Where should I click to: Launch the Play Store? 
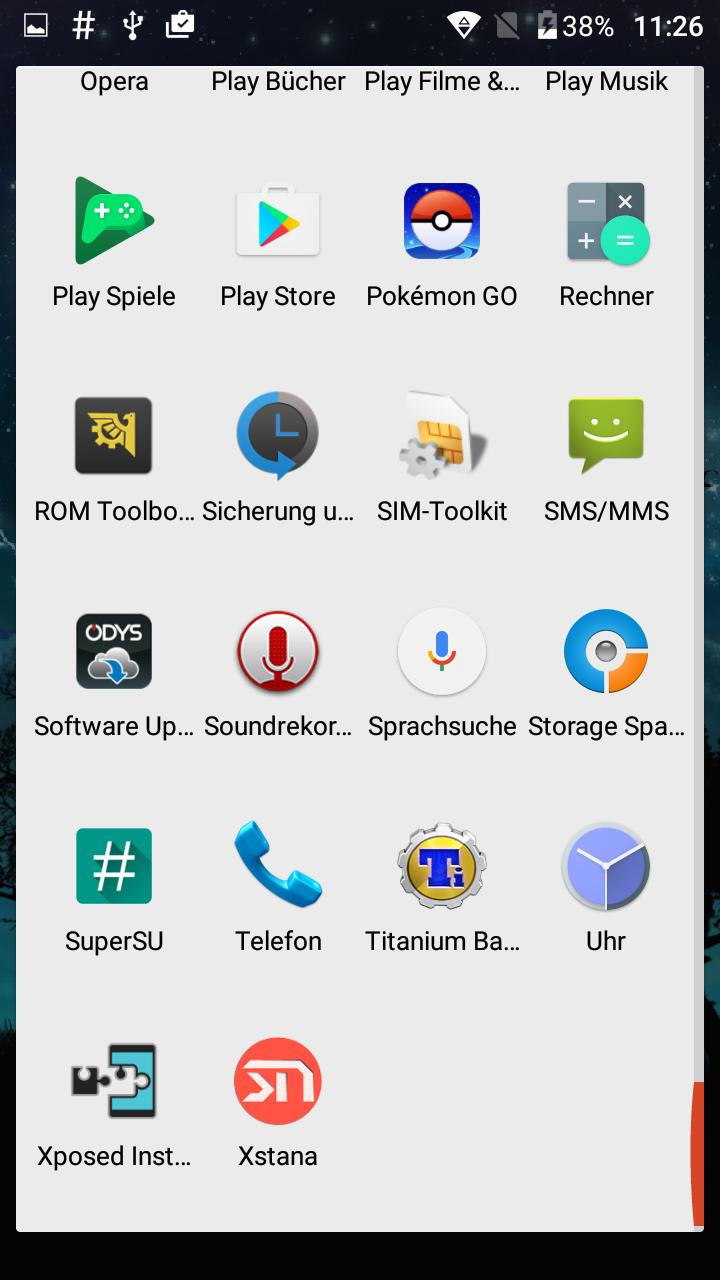click(x=278, y=222)
